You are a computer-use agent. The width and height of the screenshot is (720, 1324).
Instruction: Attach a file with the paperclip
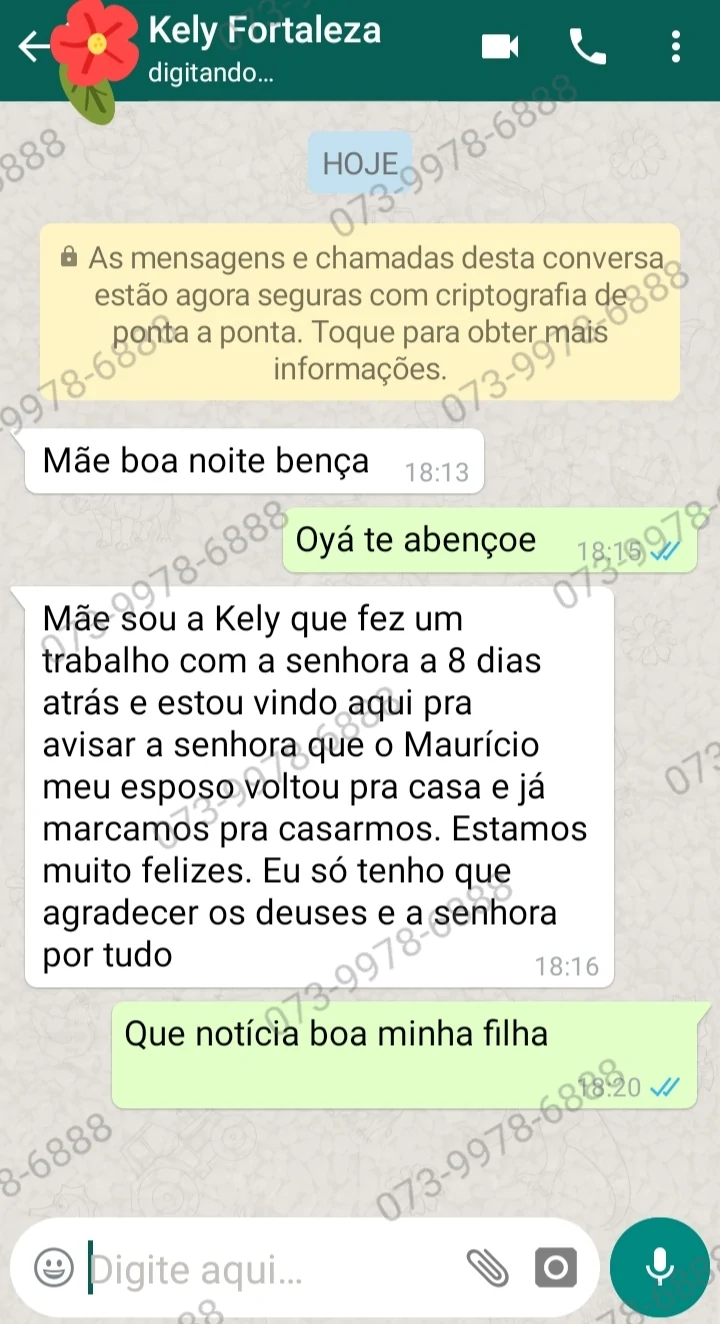pos(488,1269)
